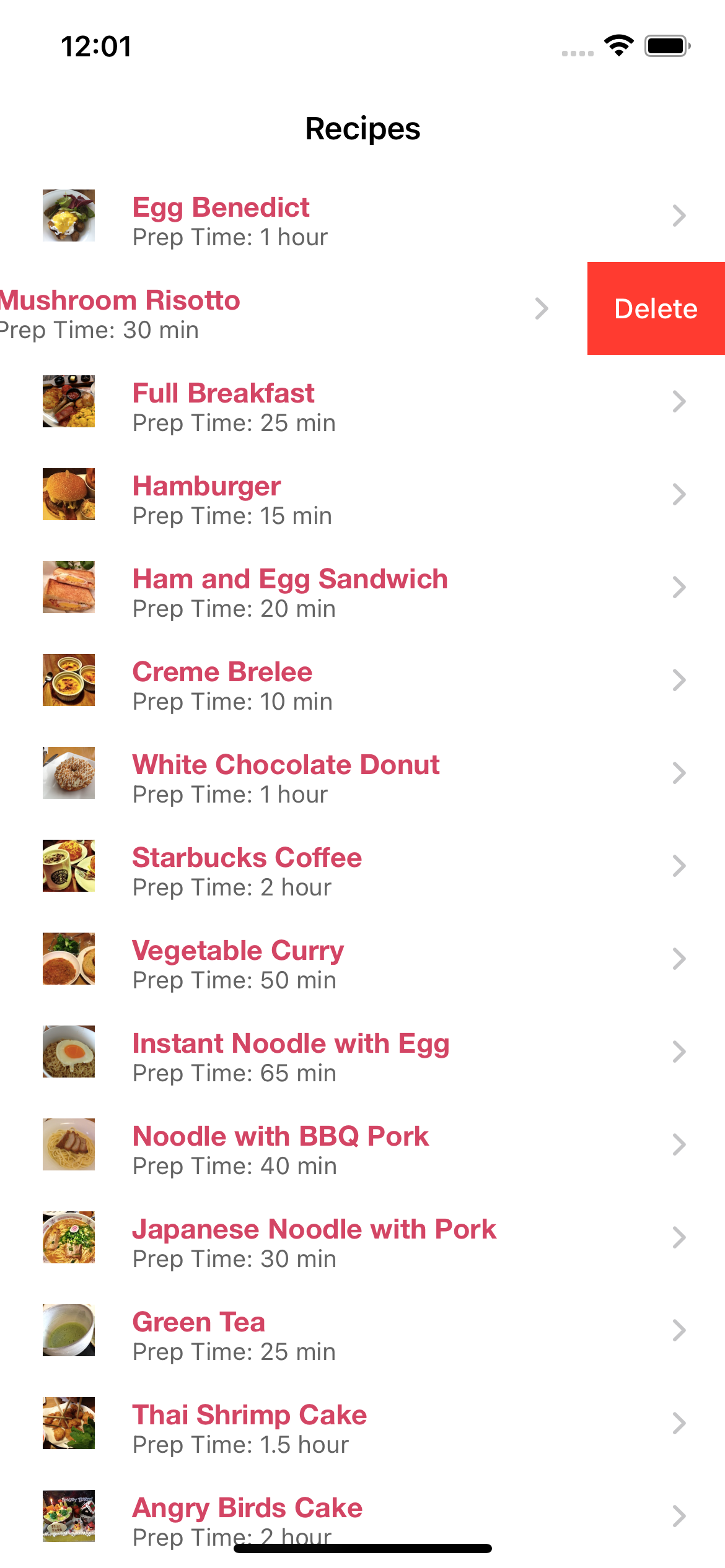Delete the Mushroom Risotto recipe
725x1568 pixels.
click(656, 308)
